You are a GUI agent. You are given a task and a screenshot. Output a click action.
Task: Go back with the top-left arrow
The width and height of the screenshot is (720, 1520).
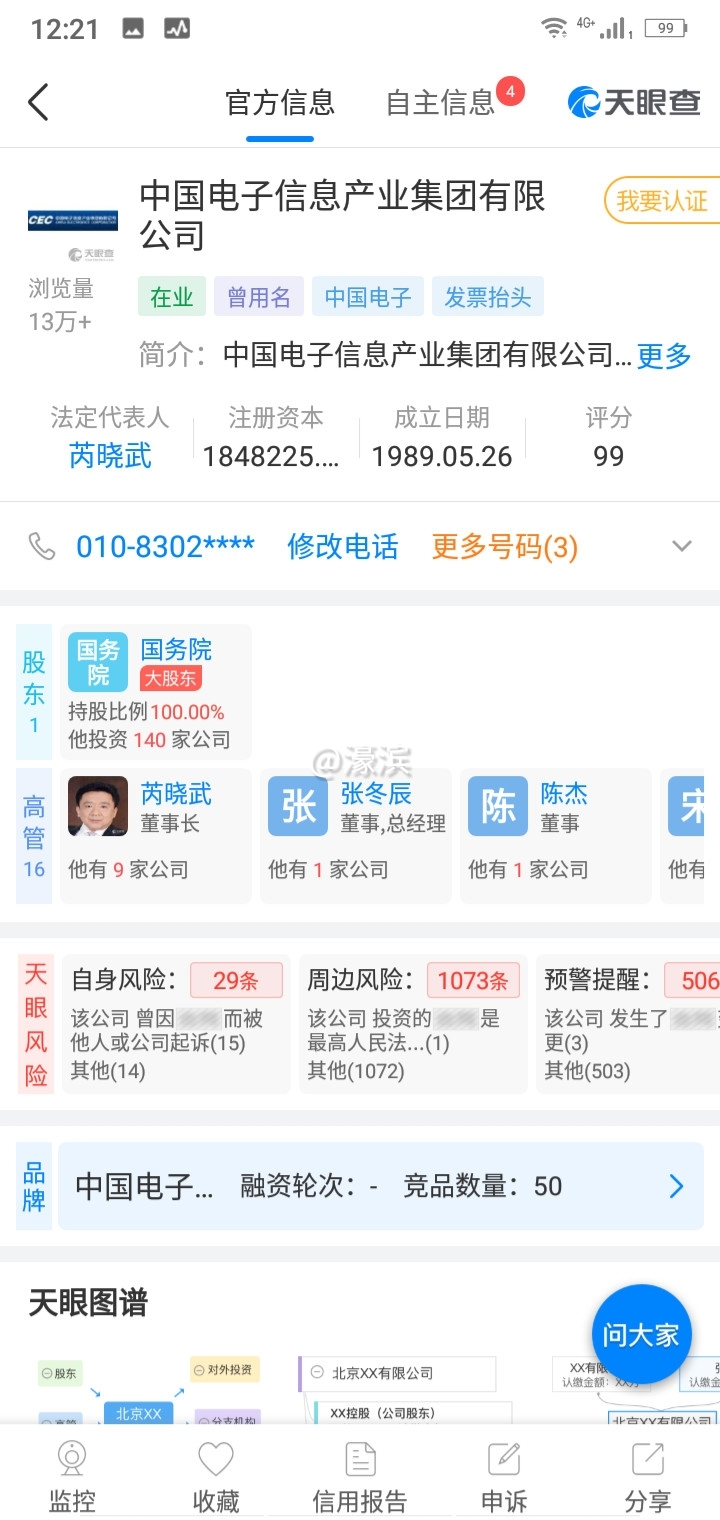pyautogui.click(x=39, y=102)
